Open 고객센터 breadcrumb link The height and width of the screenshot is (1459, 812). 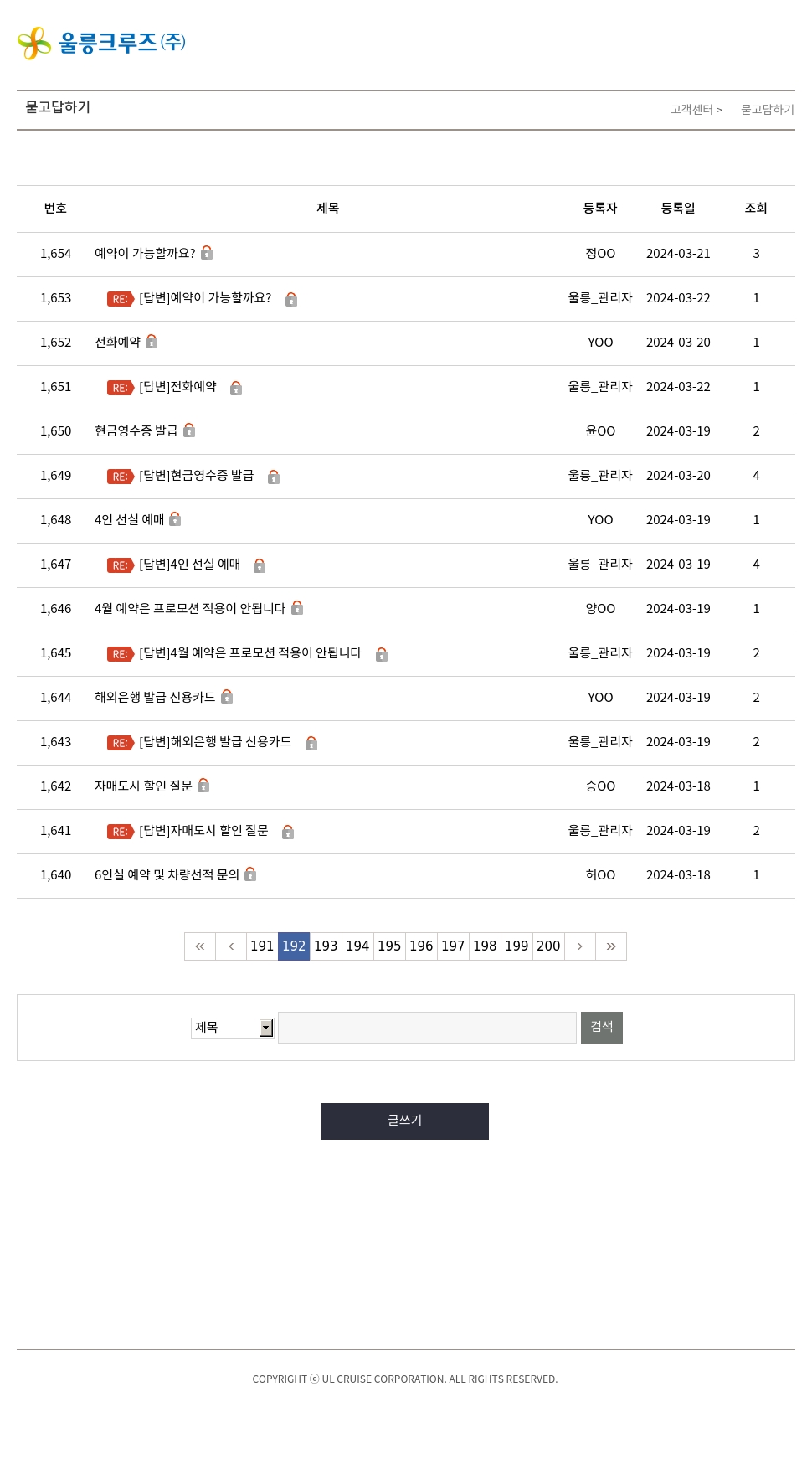click(x=691, y=110)
